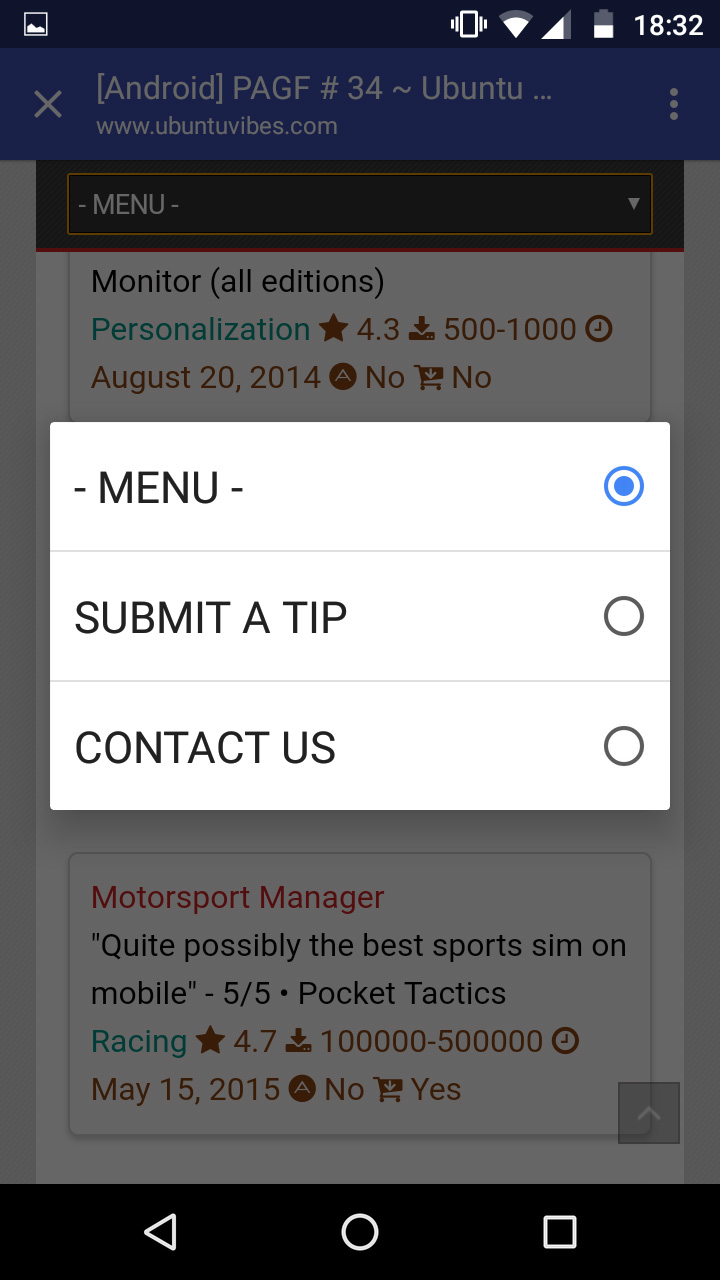Image resolution: width=720 pixels, height=1280 pixels.
Task: Select the - MENU - option
Action: click(359, 487)
